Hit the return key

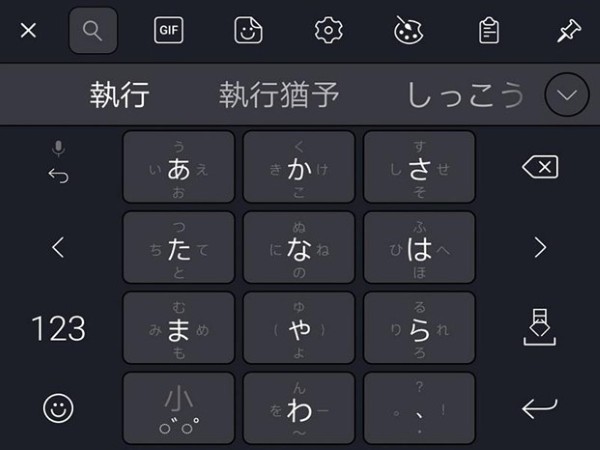point(539,407)
